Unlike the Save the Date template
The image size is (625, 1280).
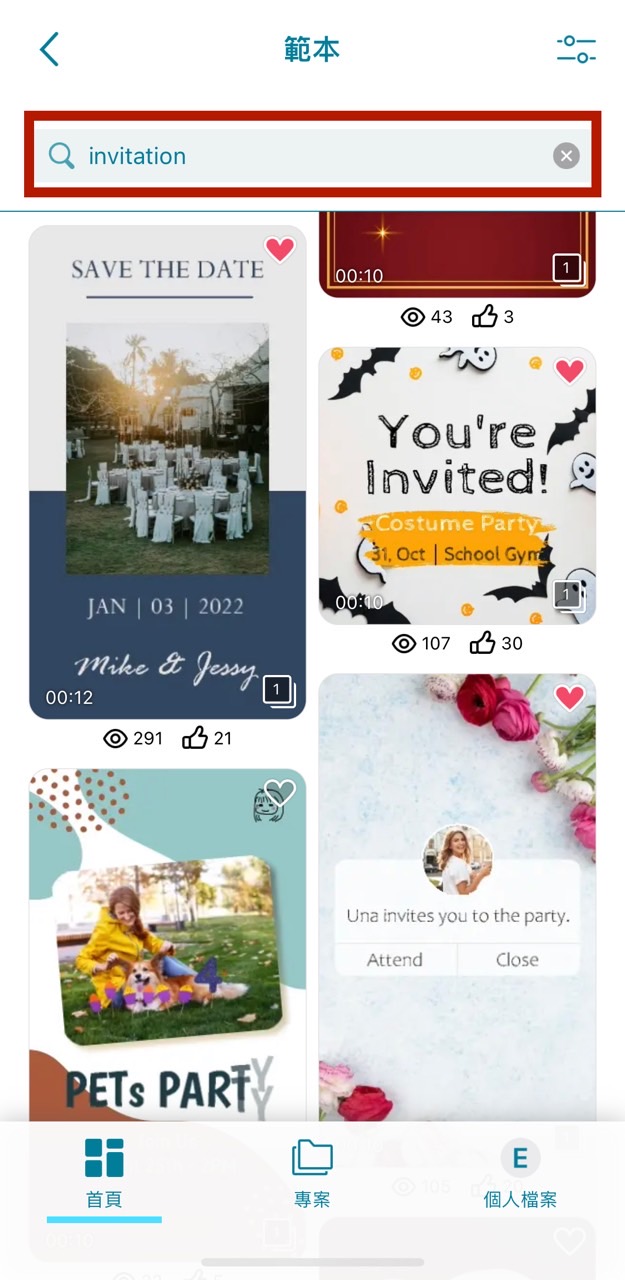[x=280, y=249]
